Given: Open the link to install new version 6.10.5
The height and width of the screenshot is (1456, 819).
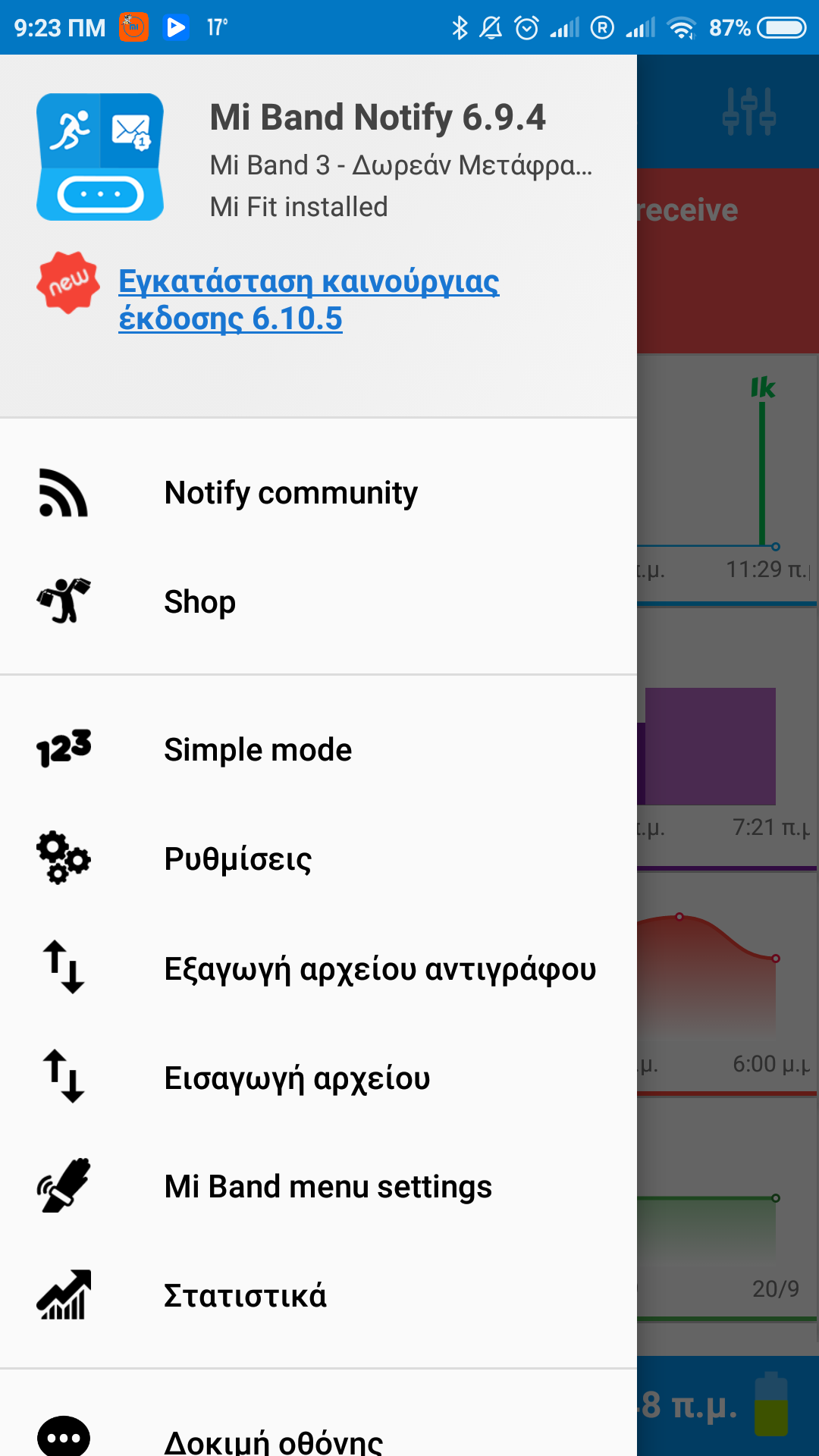Looking at the screenshot, I should [x=308, y=300].
